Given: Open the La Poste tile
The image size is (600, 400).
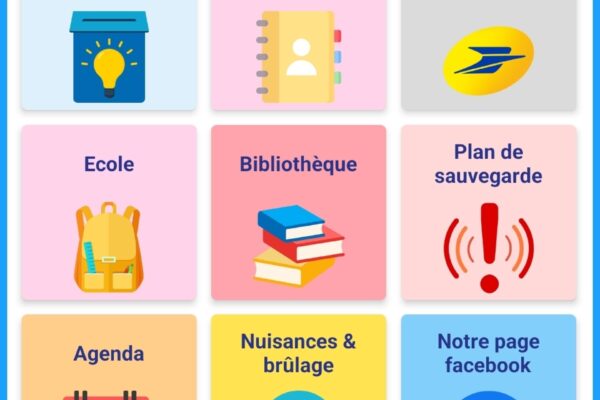Looking at the screenshot, I should (x=488, y=55).
